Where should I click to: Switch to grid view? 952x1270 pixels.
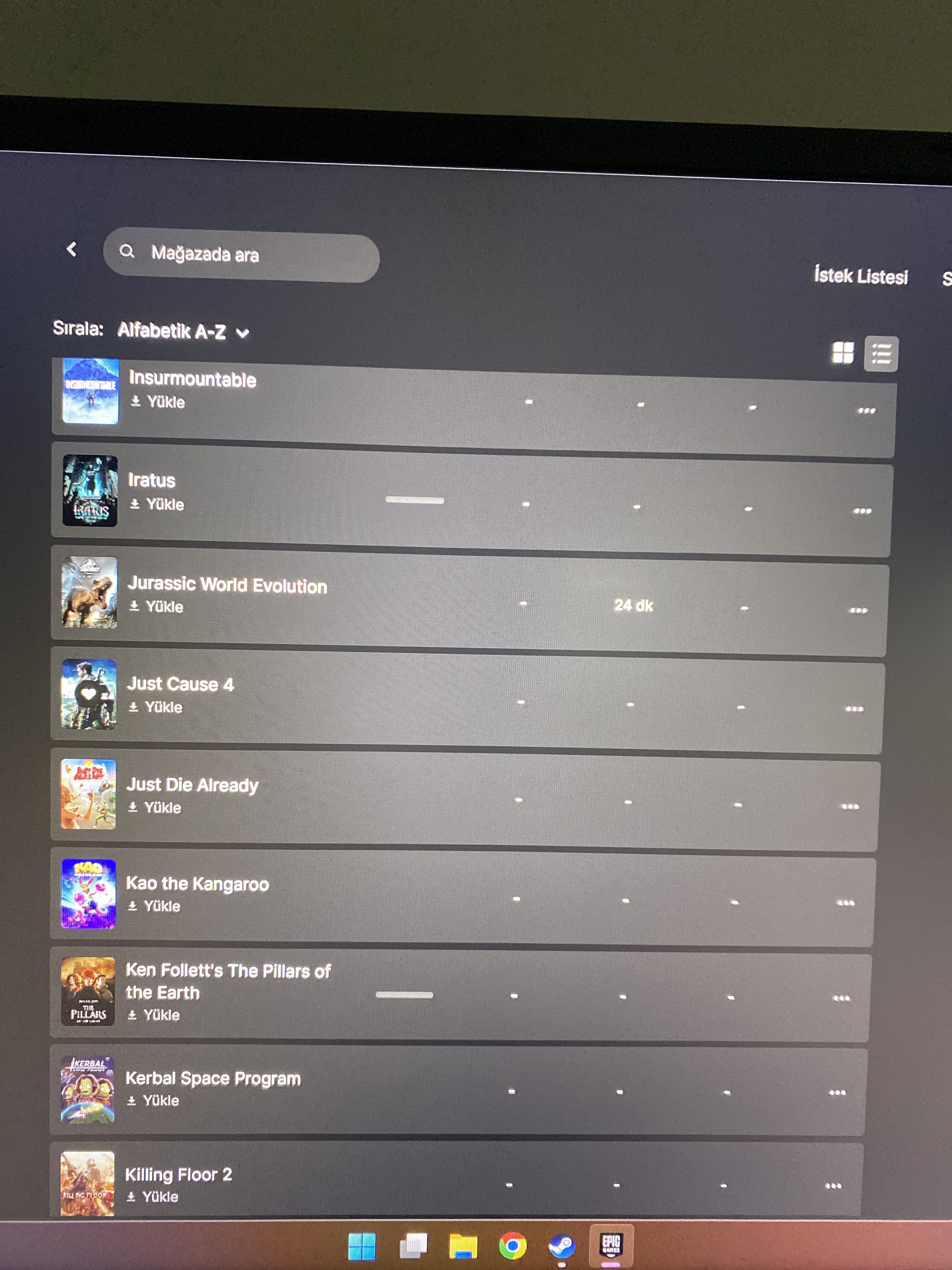[x=842, y=352]
